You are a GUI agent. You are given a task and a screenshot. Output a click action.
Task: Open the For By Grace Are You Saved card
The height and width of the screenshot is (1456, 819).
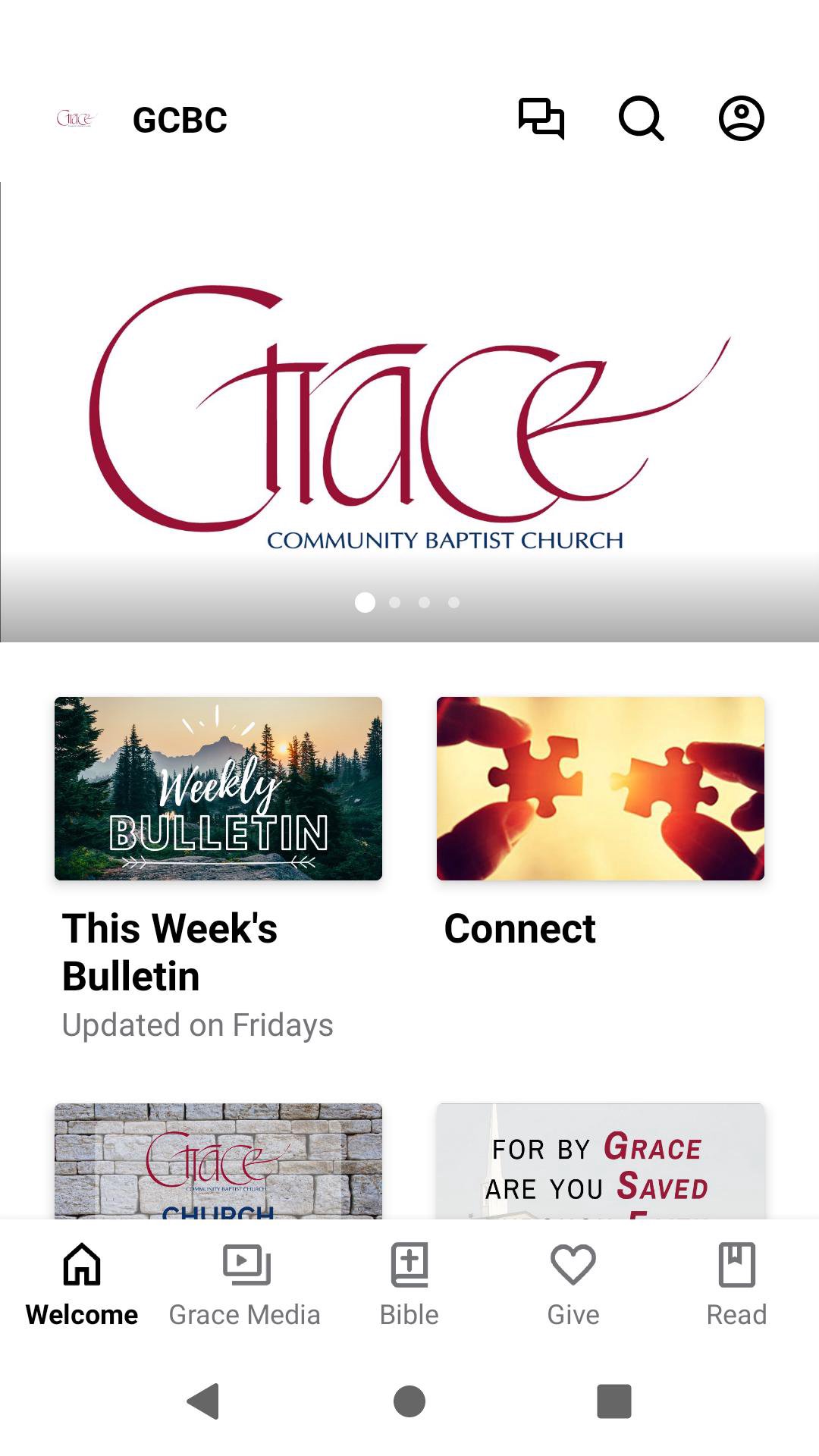tap(601, 1162)
